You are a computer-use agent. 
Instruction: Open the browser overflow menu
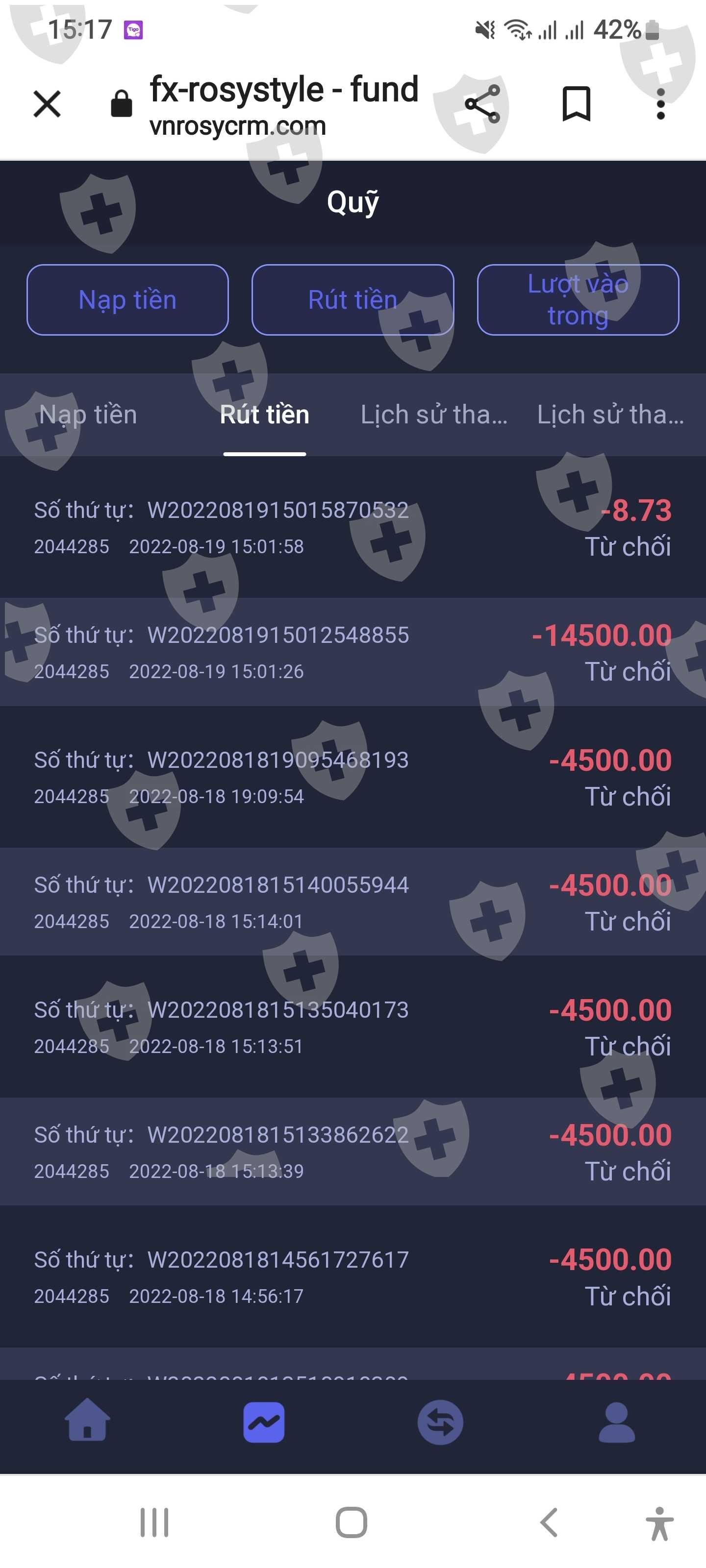tap(660, 103)
